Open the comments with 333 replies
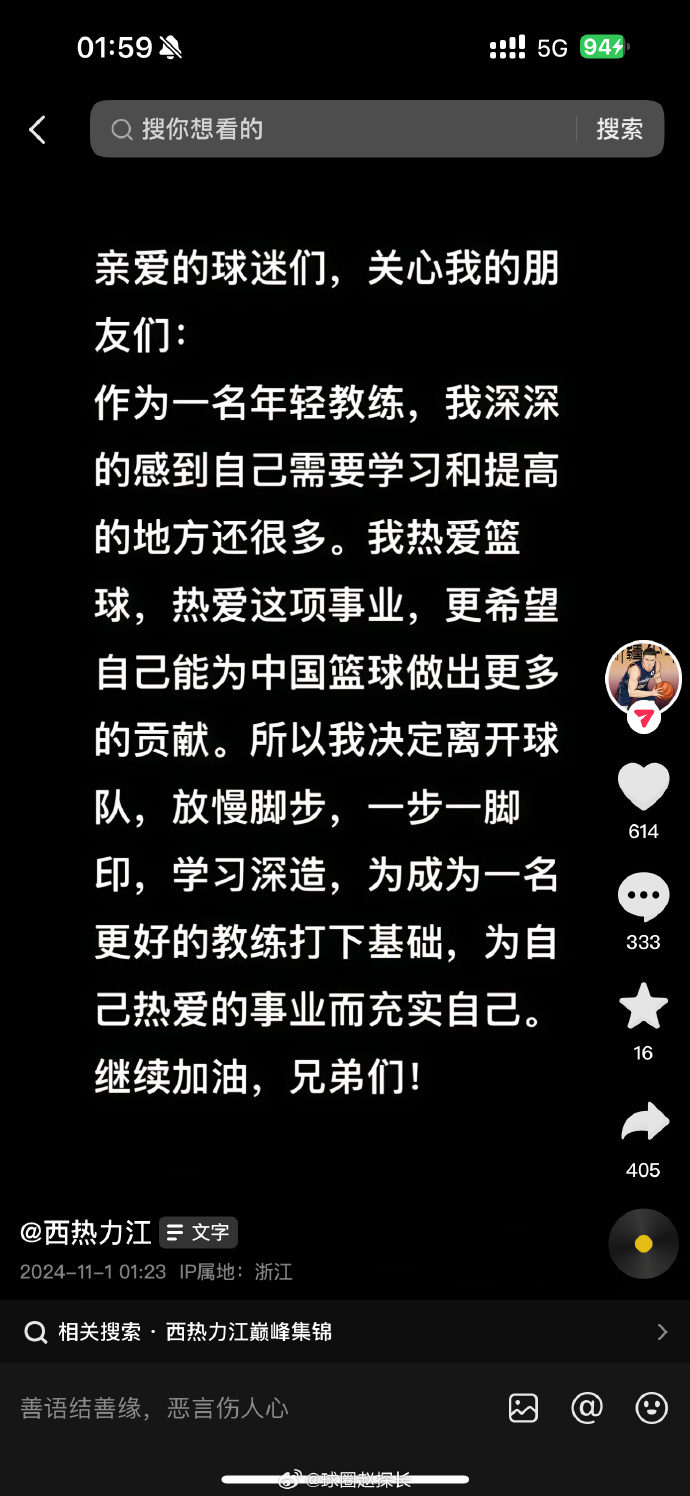 pos(643,897)
